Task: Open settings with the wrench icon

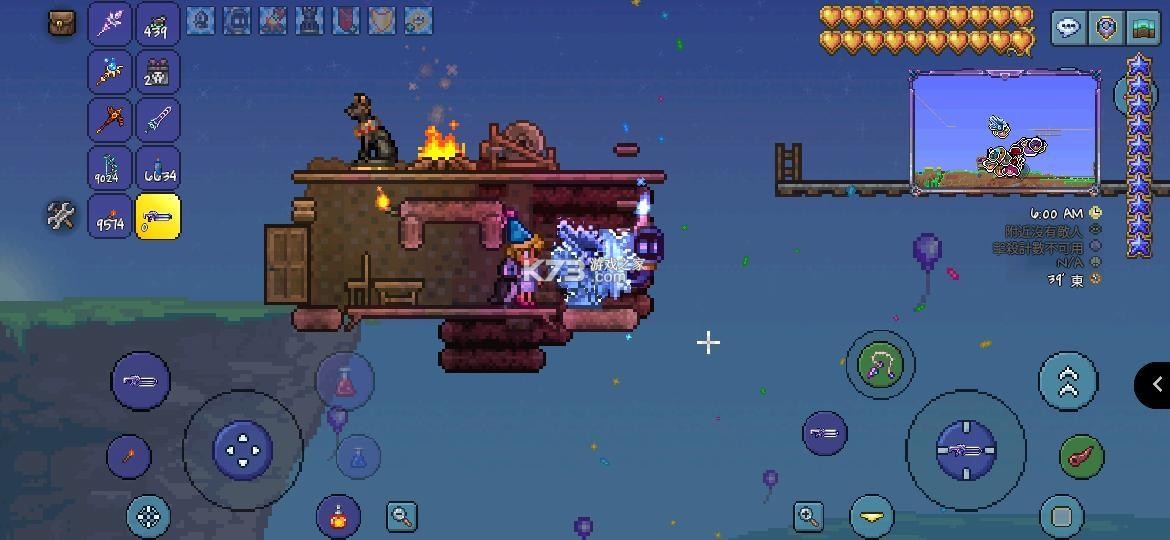Action: pos(61,215)
